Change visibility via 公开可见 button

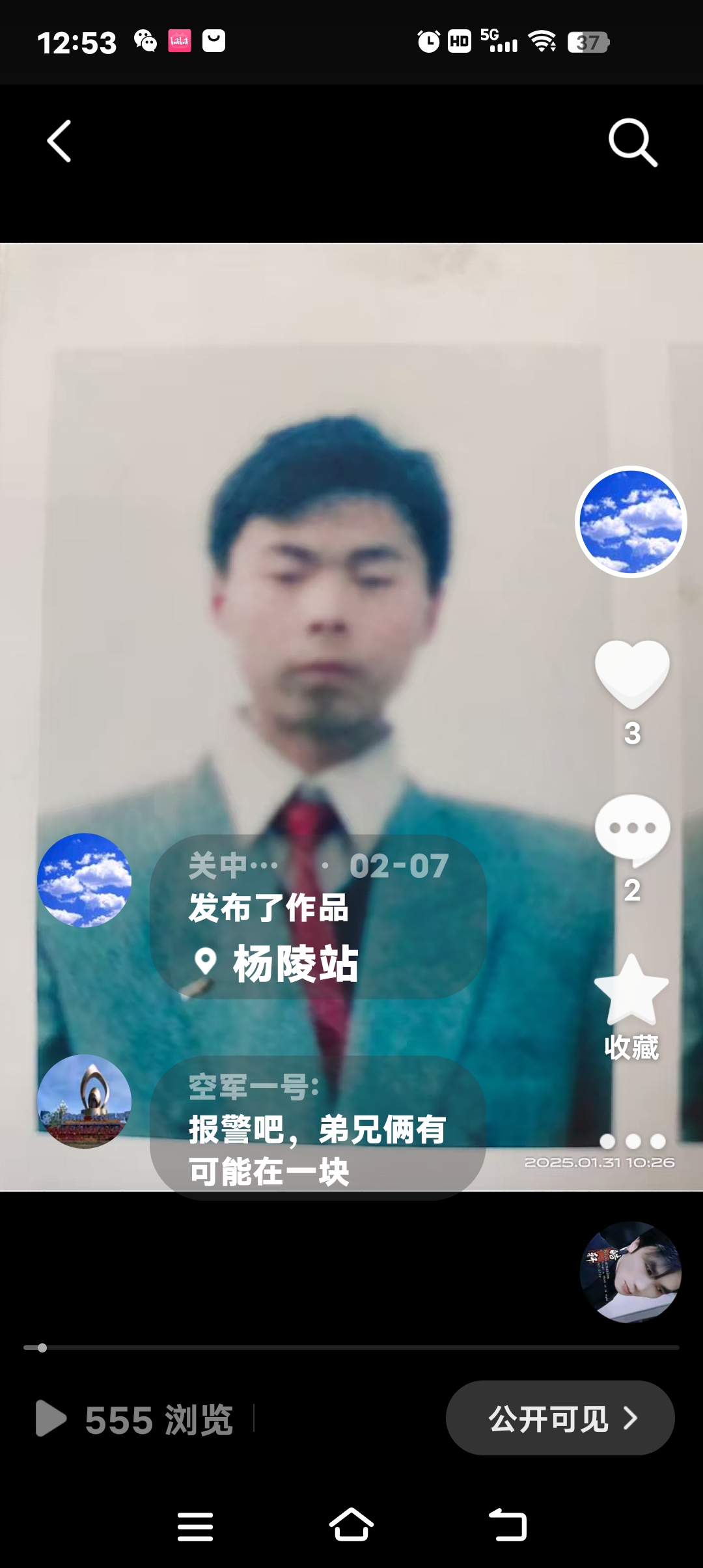click(x=560, y=1418)
